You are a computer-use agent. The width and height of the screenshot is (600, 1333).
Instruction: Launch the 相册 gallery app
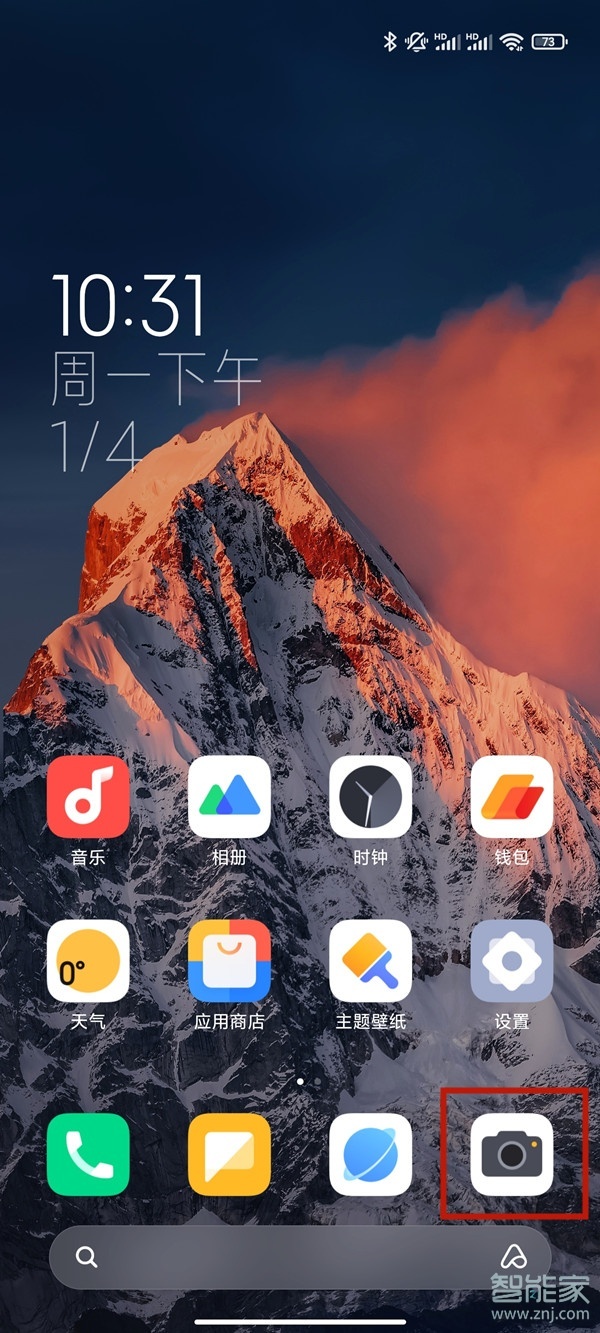coord(229,796)
